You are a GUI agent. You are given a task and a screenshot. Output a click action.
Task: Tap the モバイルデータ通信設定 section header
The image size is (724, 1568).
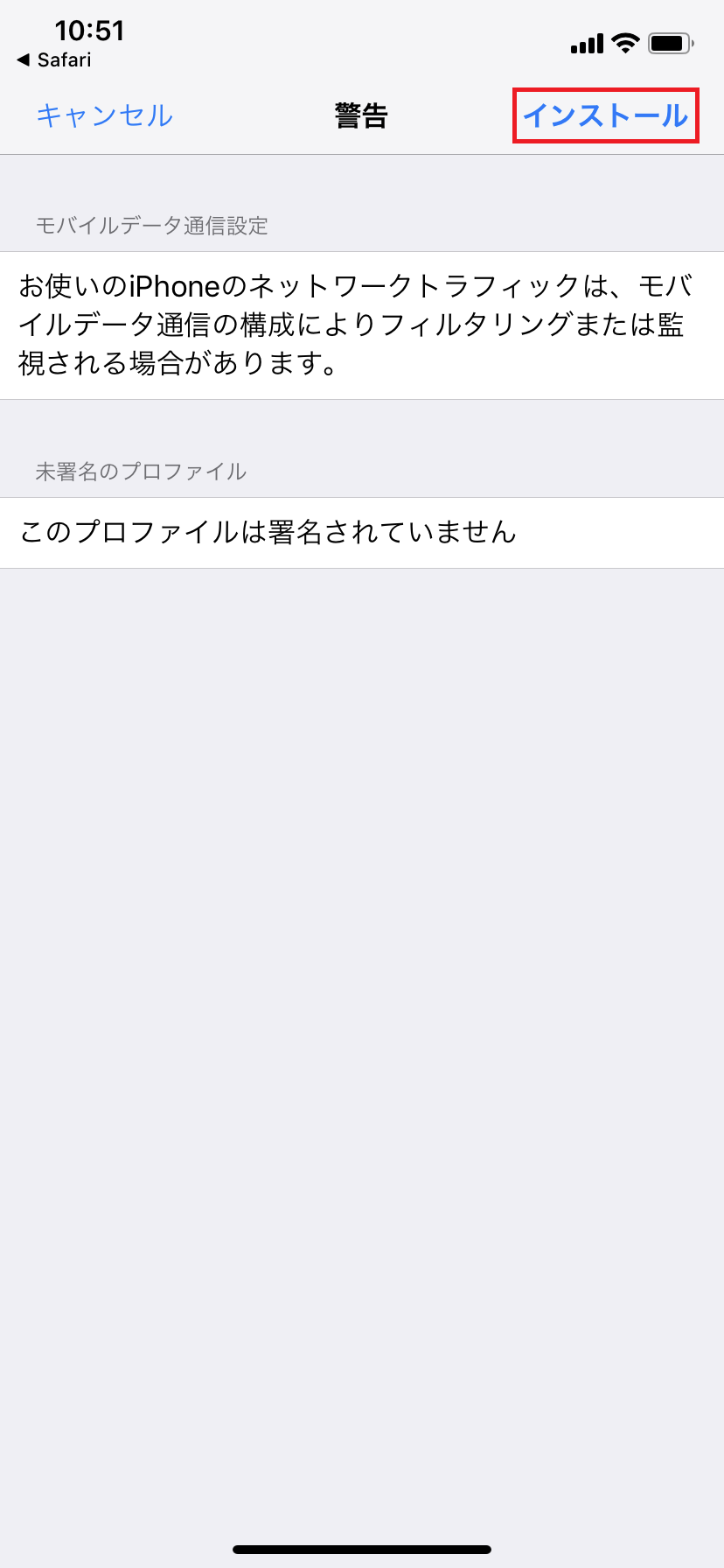point(150,226)
